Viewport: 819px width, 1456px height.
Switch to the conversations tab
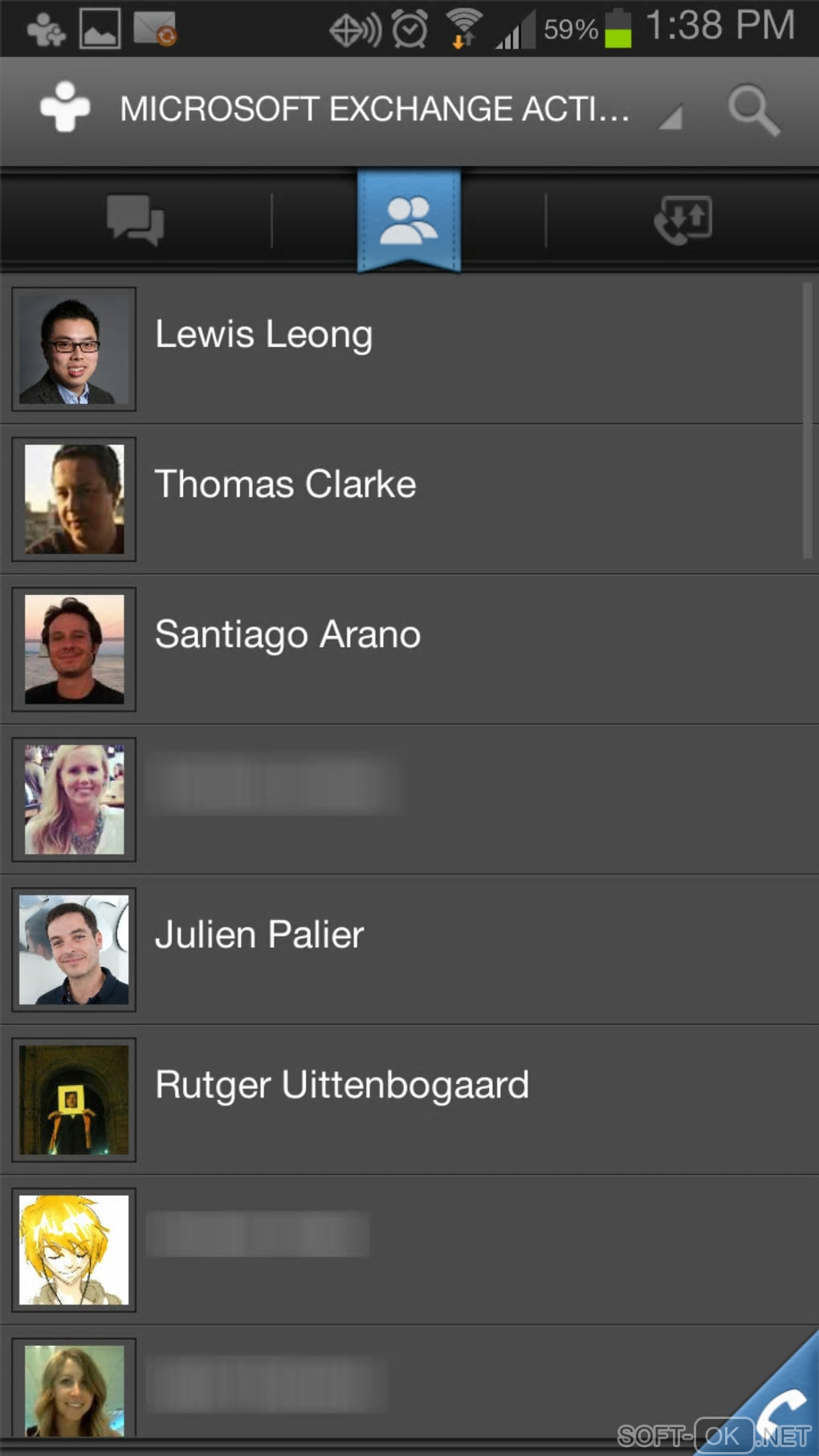click(136, 219)
